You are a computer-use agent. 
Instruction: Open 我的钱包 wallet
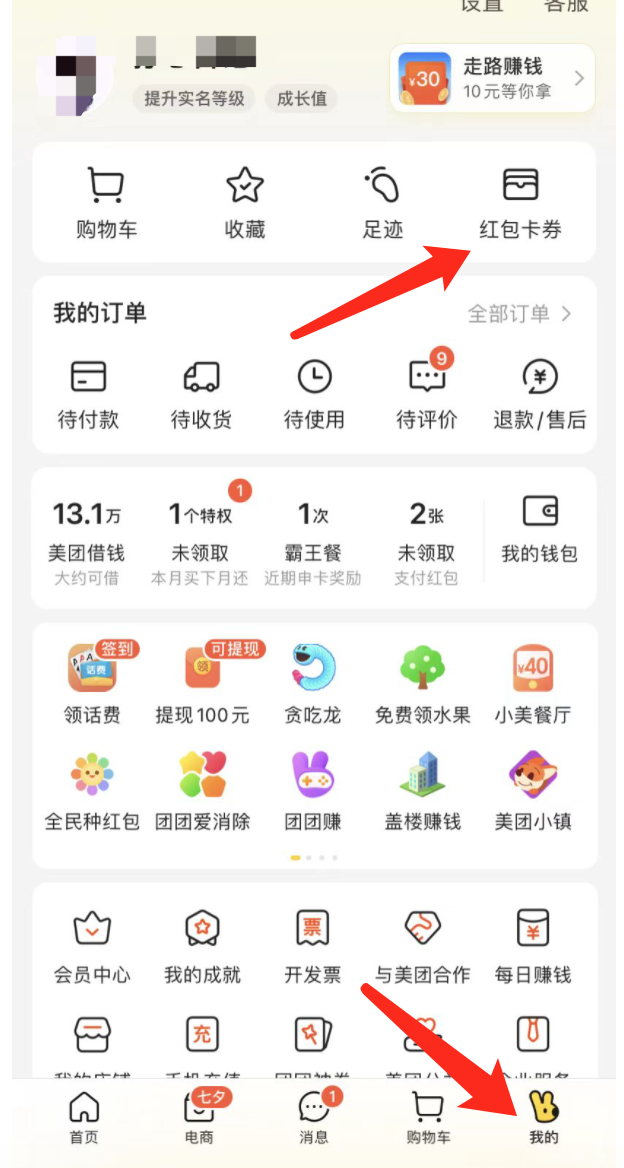click(x=540, y=530)
